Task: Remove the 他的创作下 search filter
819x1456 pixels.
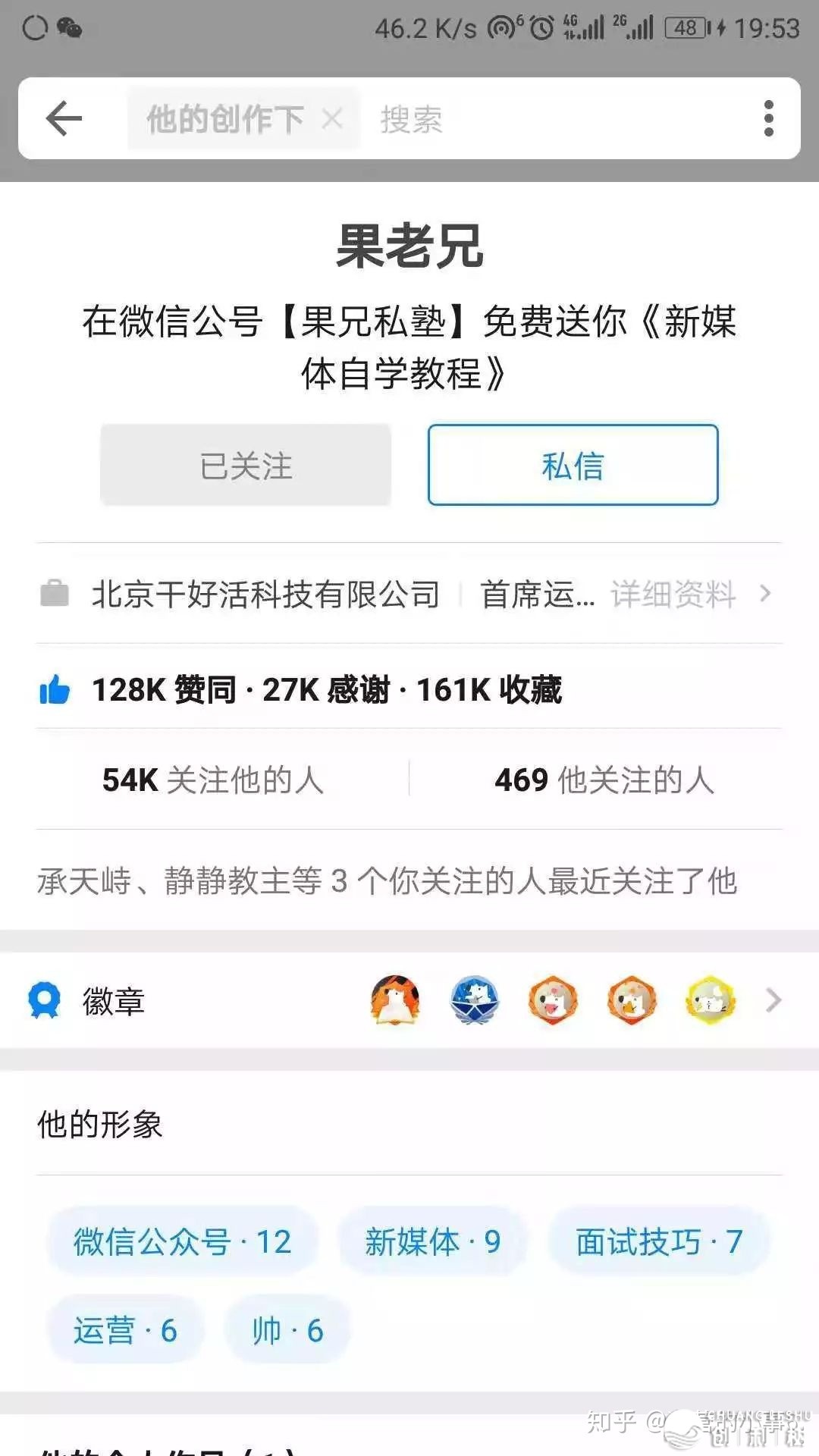Action: point(332,119)
